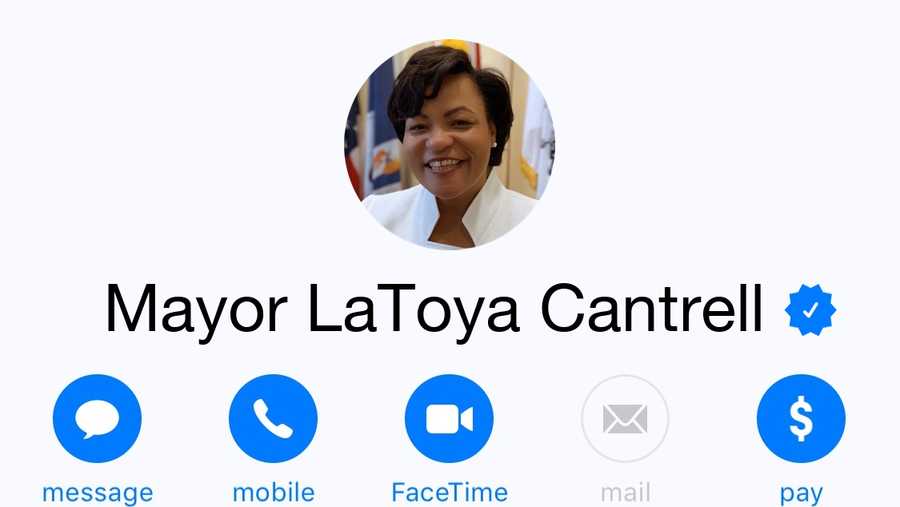This screenshot has height=507, width=900.
Task: Start a FaceTime video call
Action: [449, 418]
